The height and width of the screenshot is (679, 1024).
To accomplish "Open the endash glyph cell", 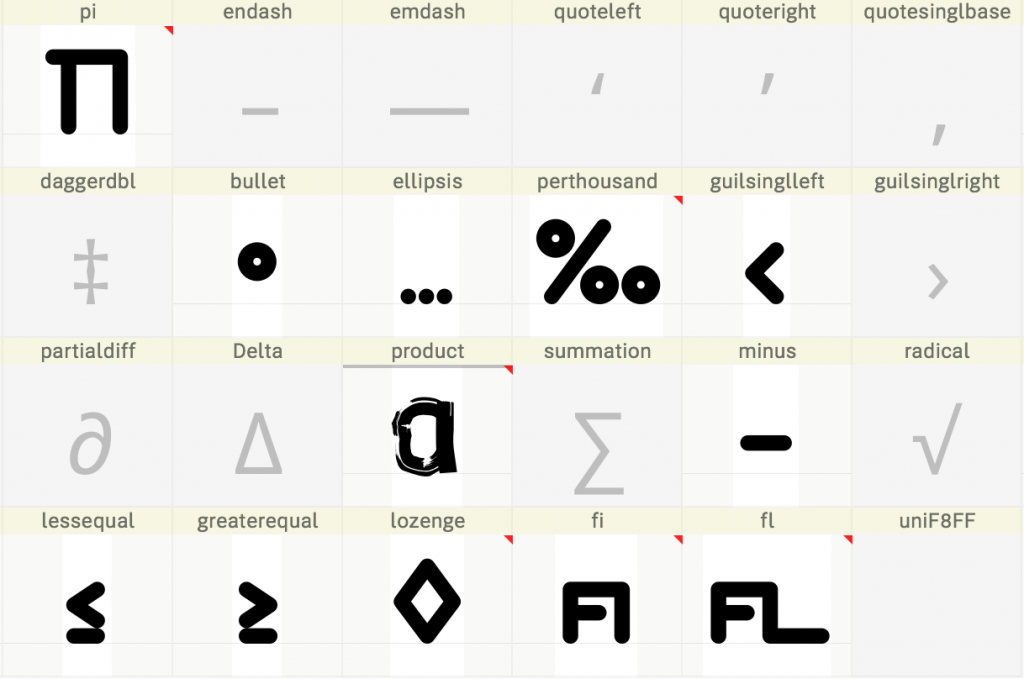I will [x=258, y=94].
